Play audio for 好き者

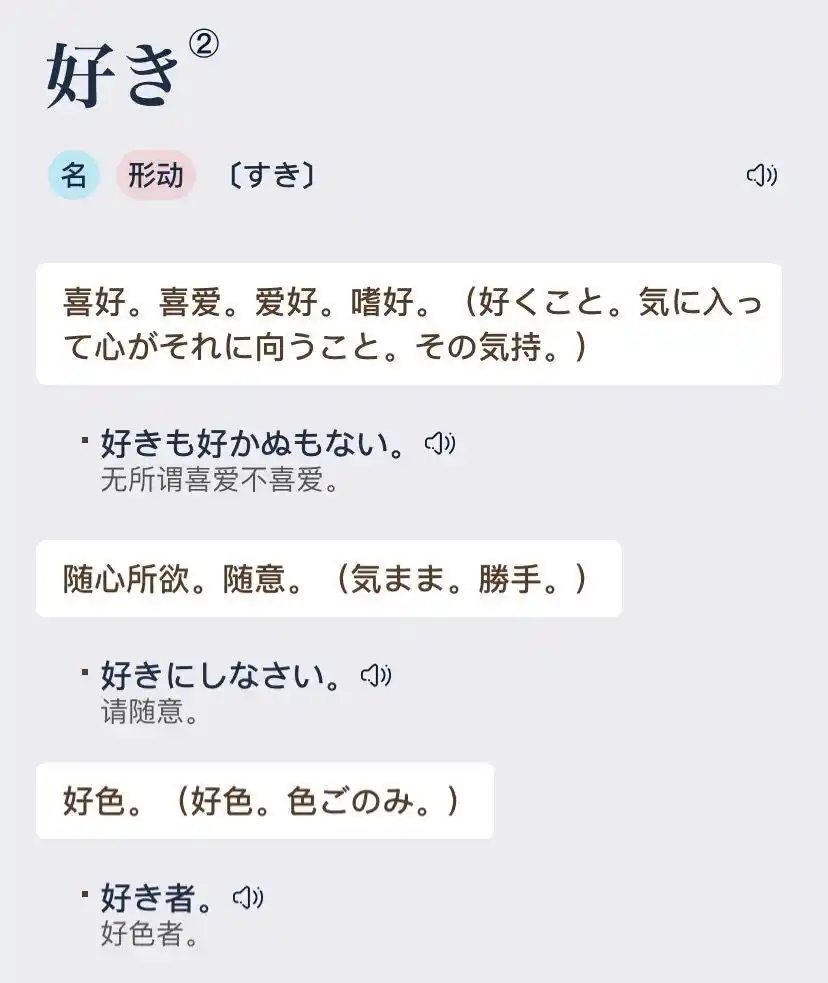point(247,898)
